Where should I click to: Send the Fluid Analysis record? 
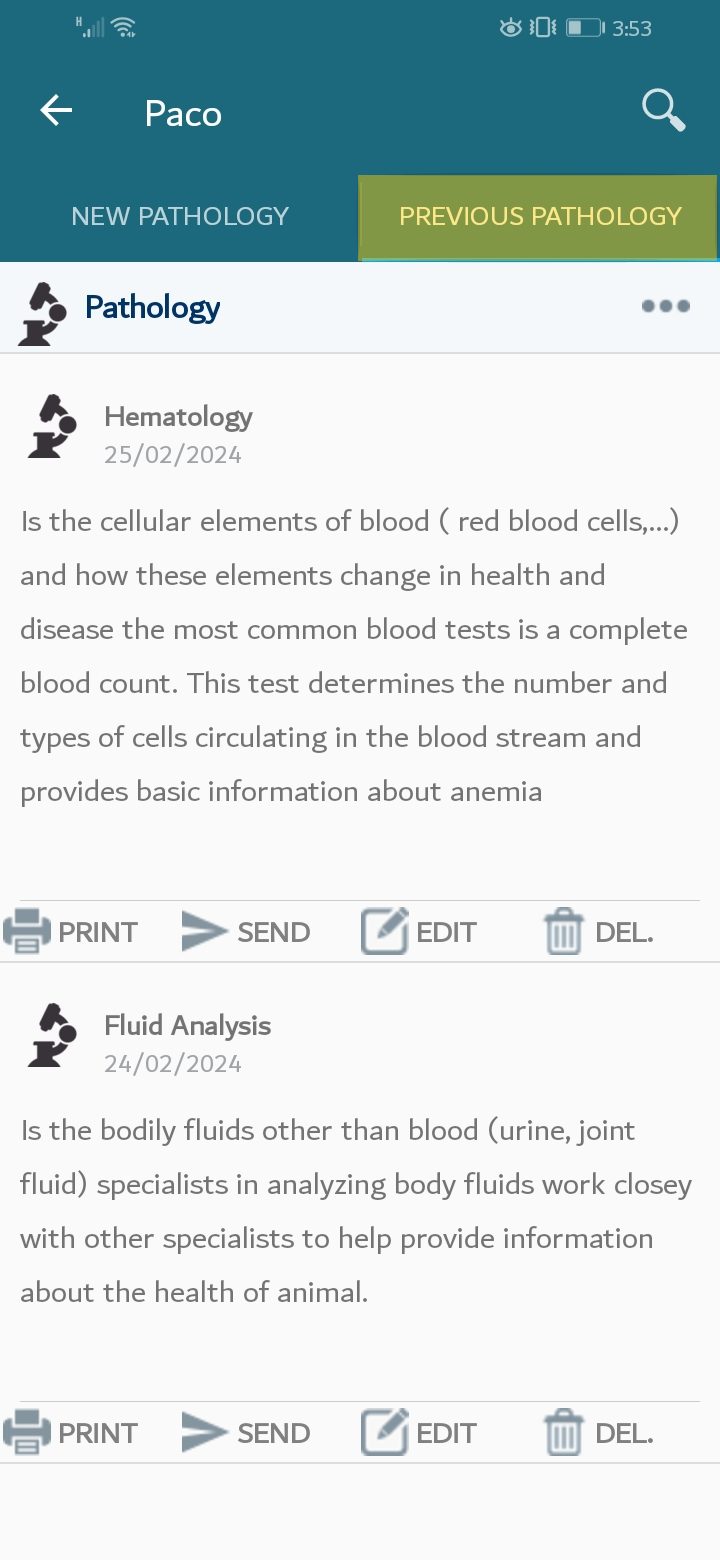[246, 1433]
